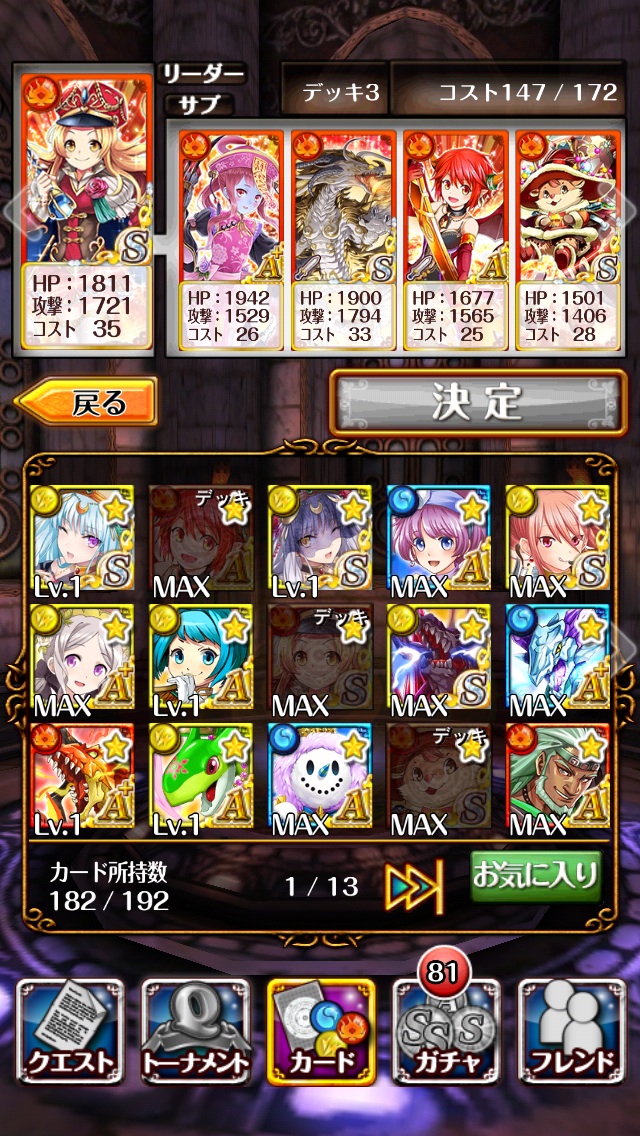Filter cards with お気に入り button

coord(536,877)
